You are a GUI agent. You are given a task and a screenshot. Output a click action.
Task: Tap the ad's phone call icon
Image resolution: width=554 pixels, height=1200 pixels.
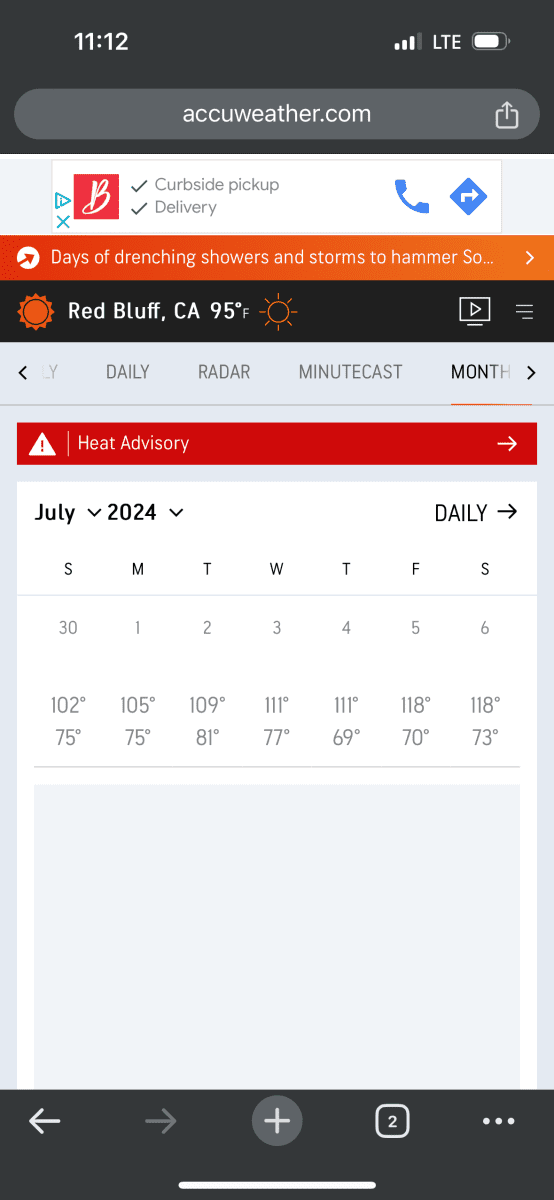(412, 196)
